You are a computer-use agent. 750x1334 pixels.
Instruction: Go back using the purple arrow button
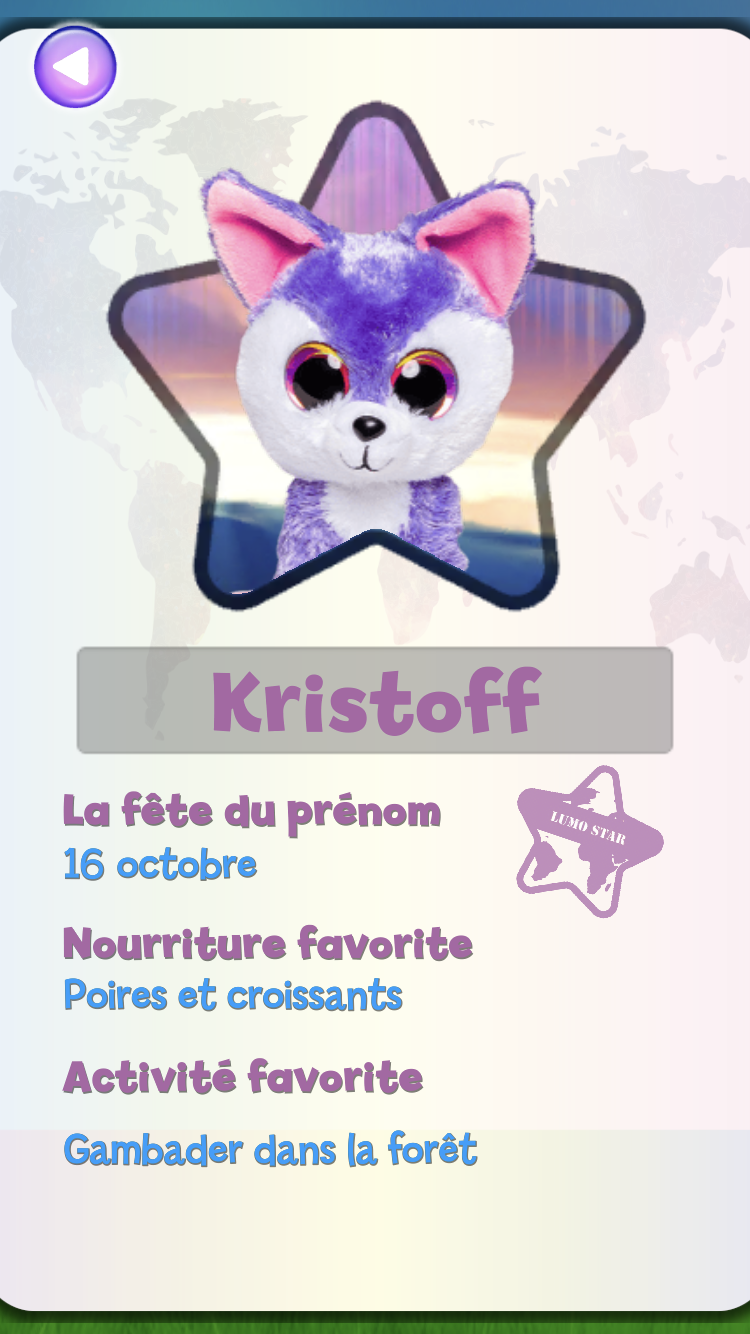pyautogui.click(x=75, y=67)
